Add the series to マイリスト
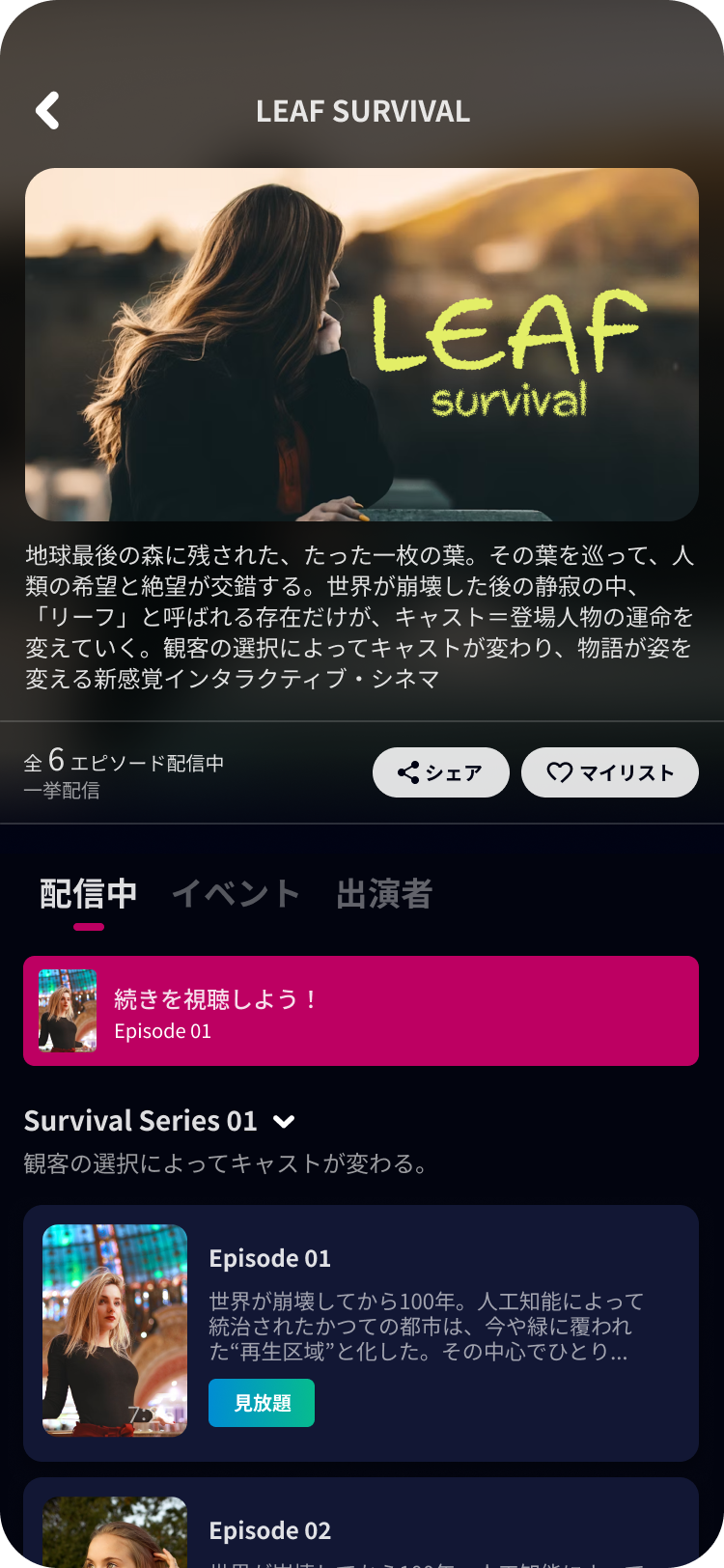724x1568 pixels. [x=609, y=772]
